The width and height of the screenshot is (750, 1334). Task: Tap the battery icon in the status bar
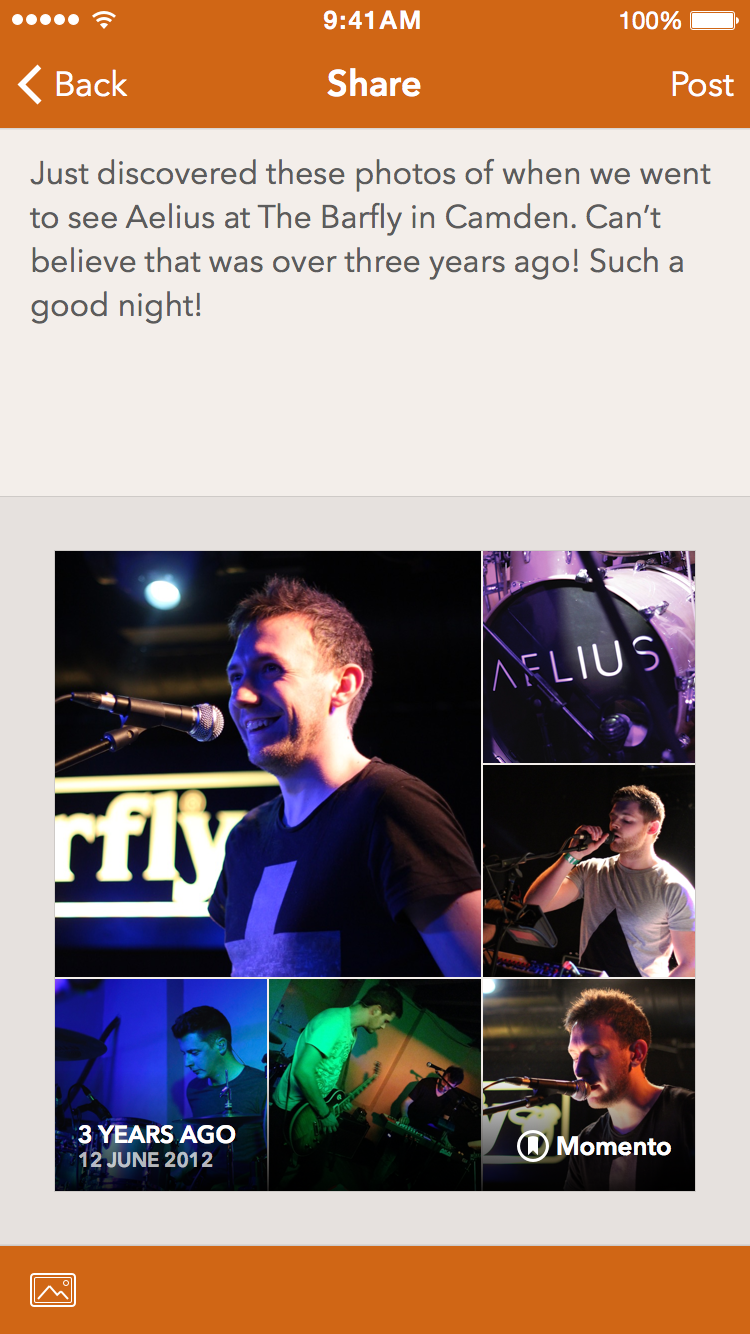click(713, 19)
